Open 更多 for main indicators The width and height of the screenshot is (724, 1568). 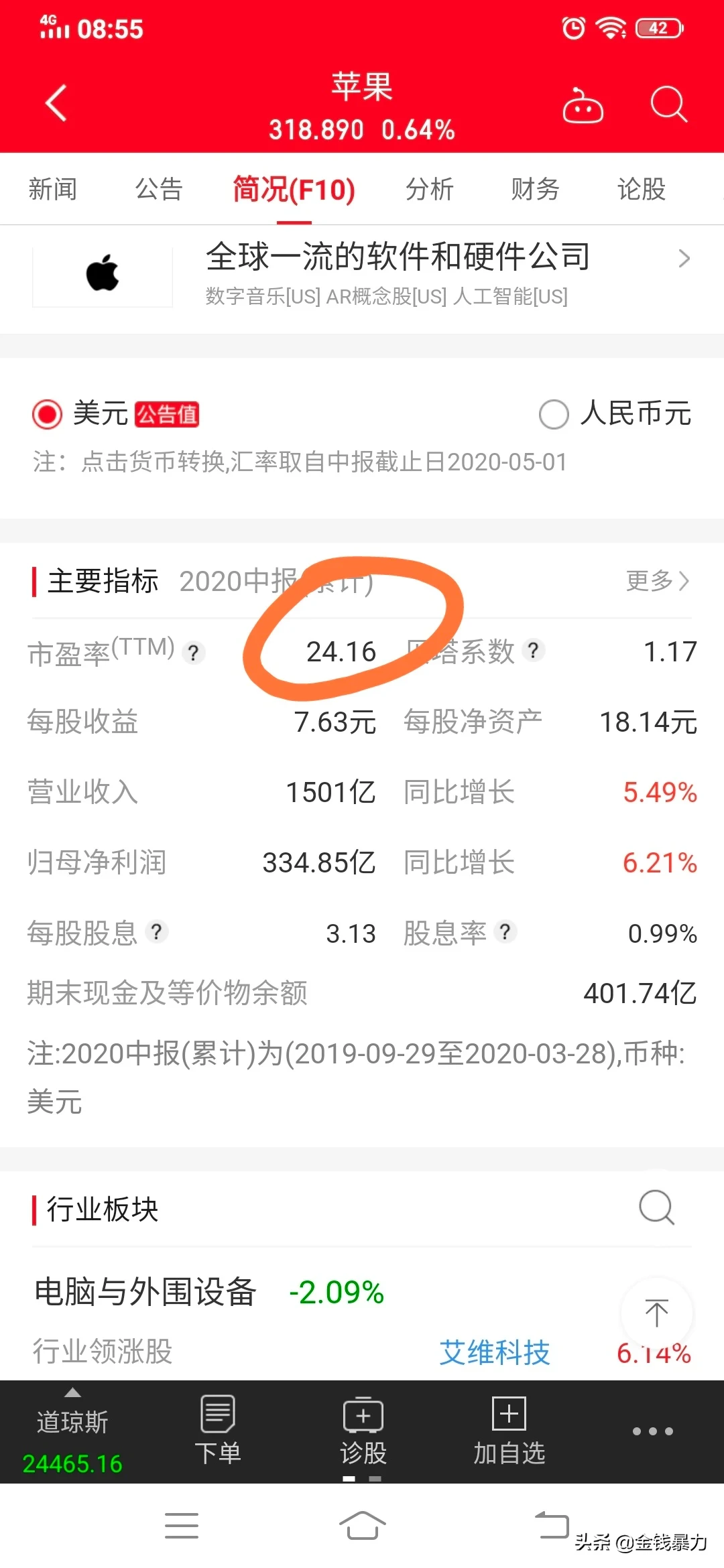coord(657,581)
